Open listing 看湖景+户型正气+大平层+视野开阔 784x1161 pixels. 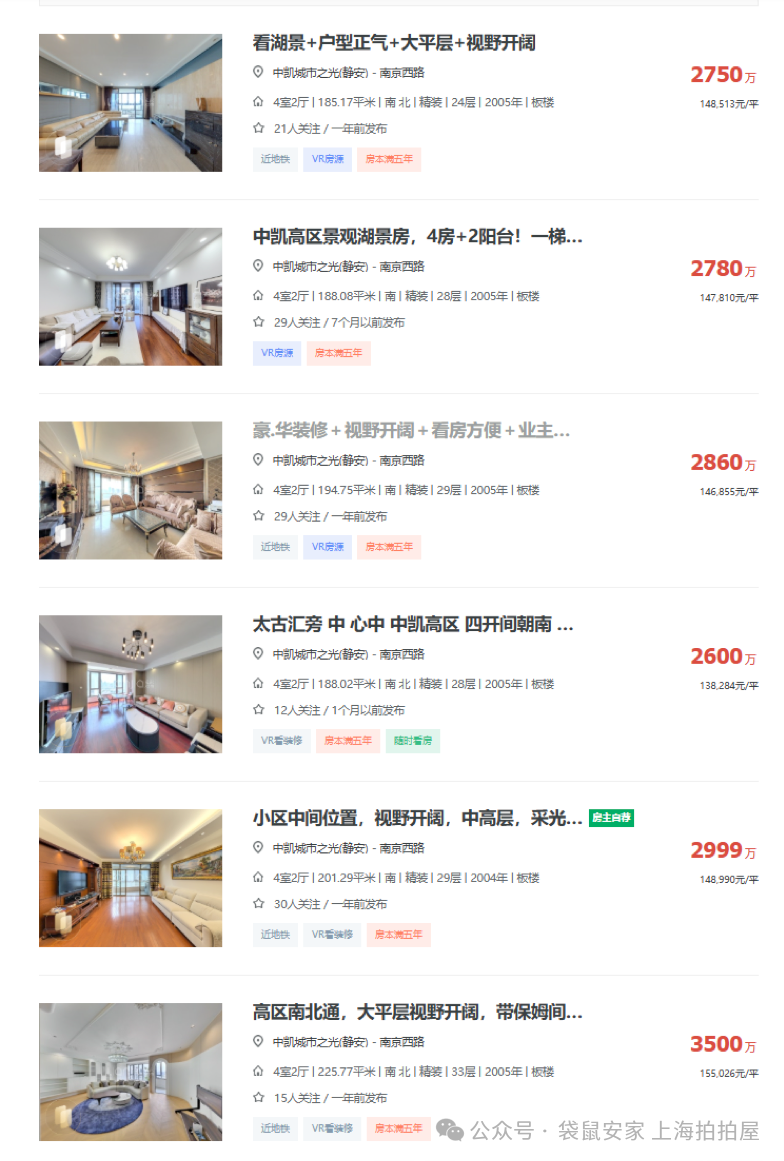pyautogui.click(x=394, y=43)
